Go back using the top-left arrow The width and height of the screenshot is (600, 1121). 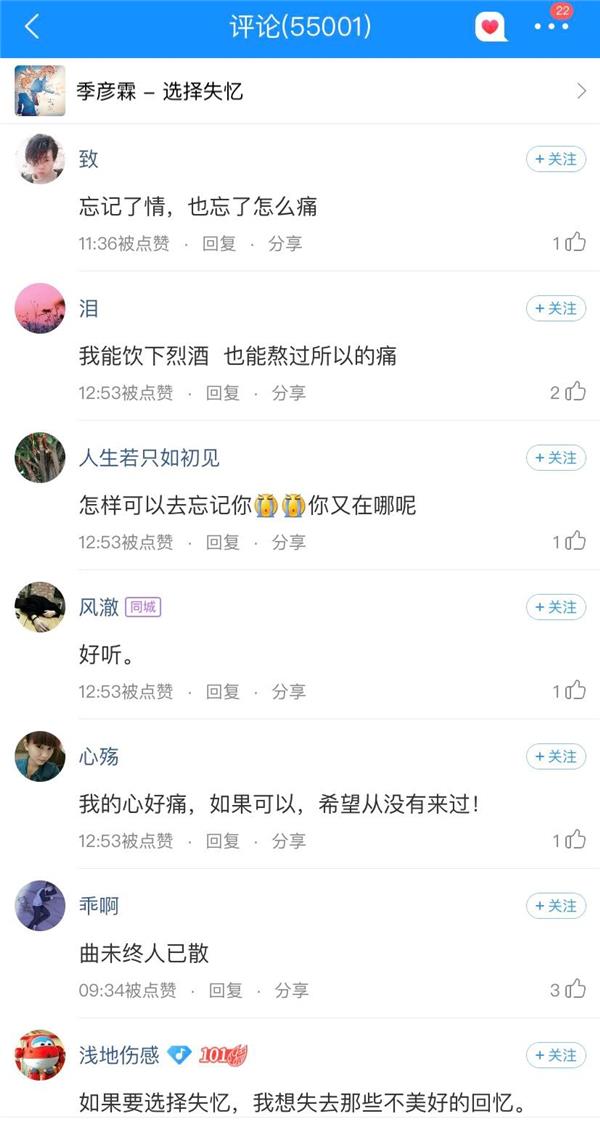point(32,27)
